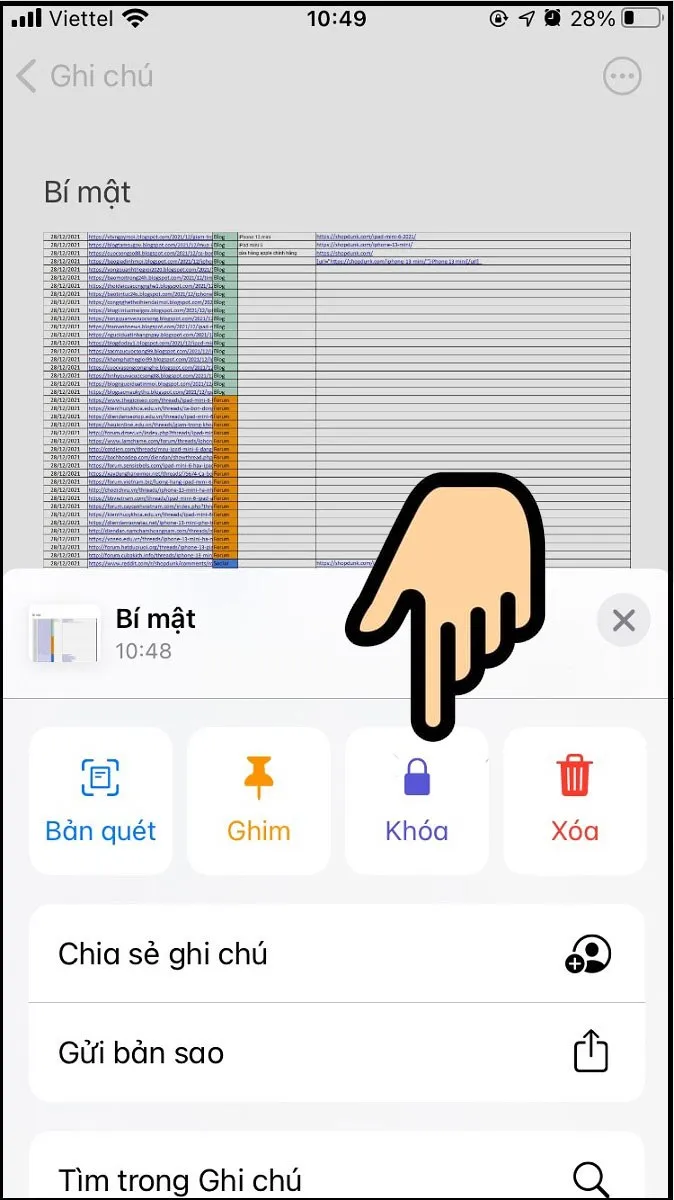Open the more options ellipsis icon
The height and width of the screenshot is (1200, 674).
click(622, 76)
